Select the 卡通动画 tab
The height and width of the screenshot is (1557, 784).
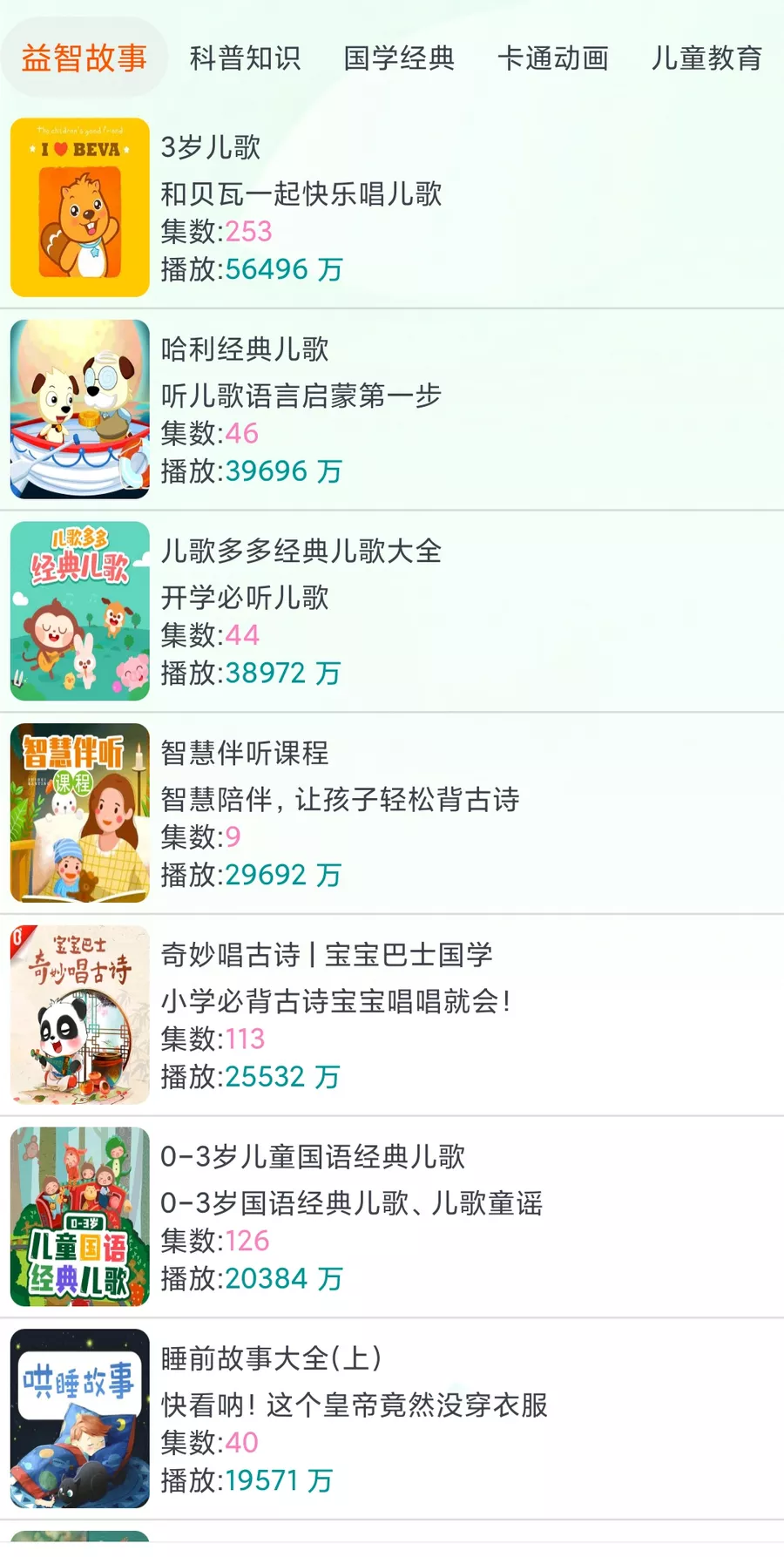tap(555, 59)
